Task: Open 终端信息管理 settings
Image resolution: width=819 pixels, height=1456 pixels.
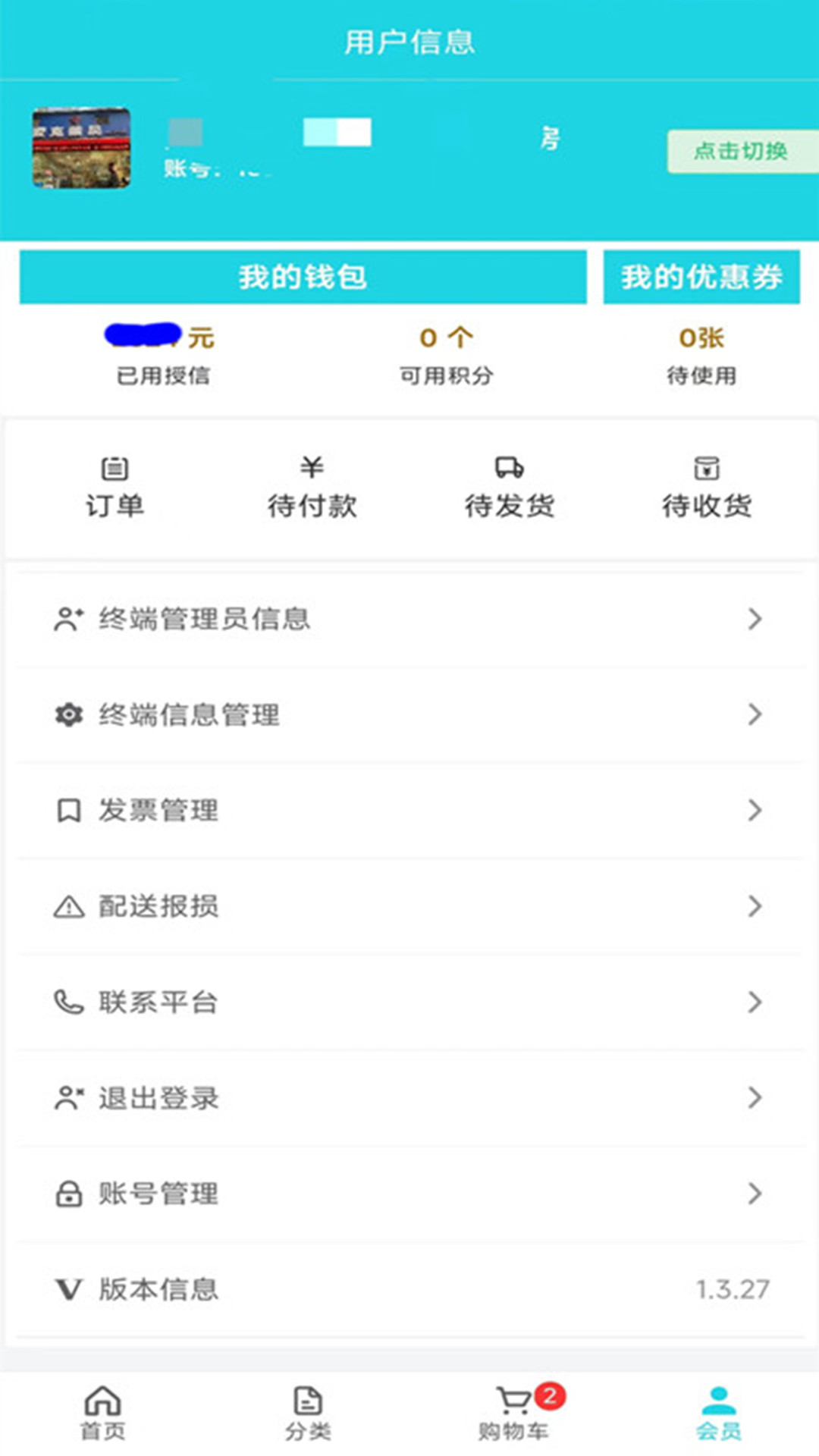Action: coord(409,715)
